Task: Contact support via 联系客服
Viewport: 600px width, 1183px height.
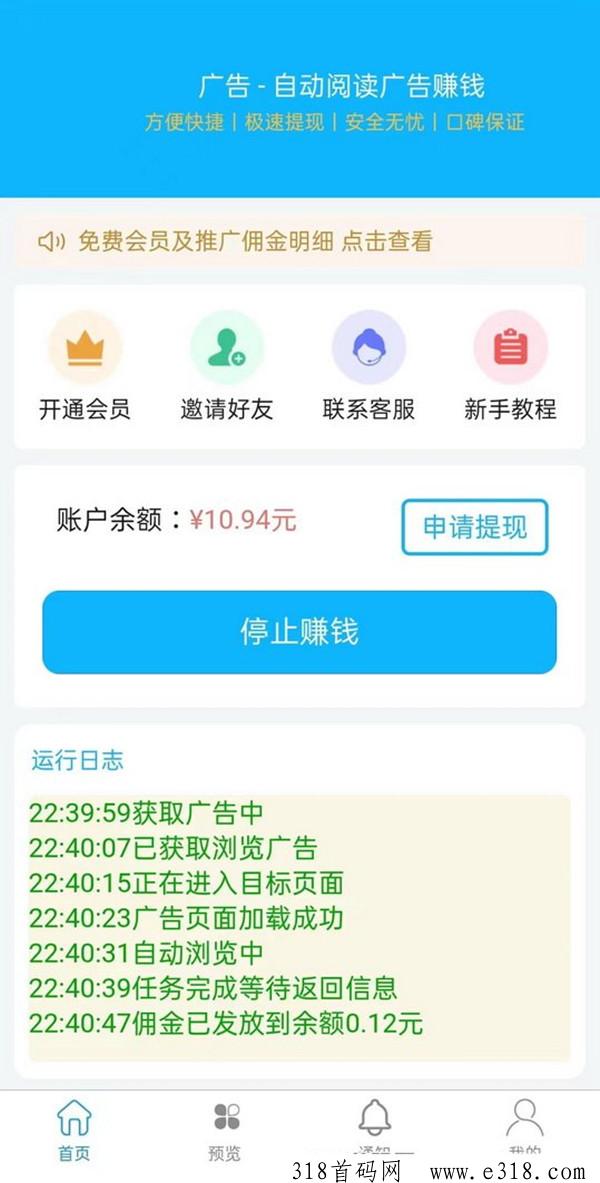Action: [x=368, y=367]
